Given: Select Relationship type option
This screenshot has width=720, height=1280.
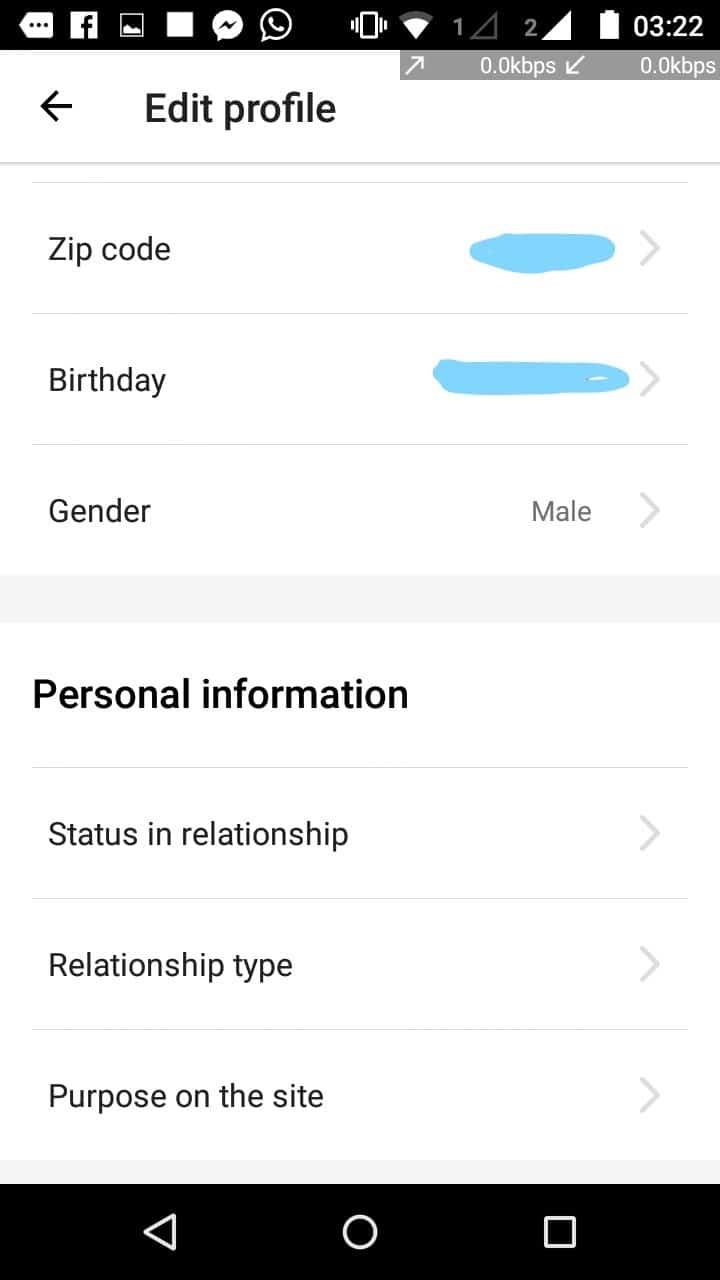Looking at the screenshot, I should pyautogui.click(x=359, y=965).
